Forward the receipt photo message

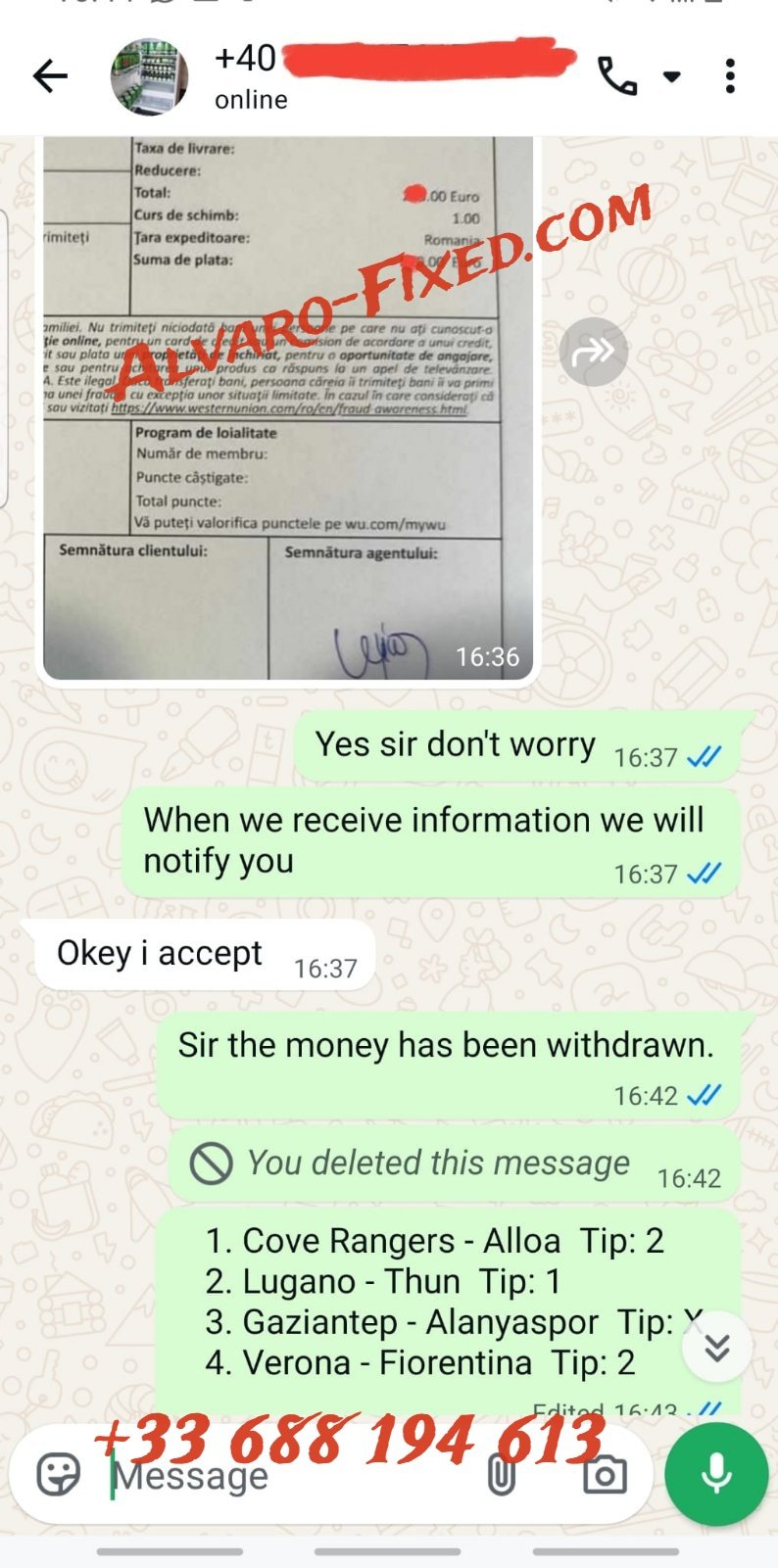pyautogui.click(x=594, y=351)
